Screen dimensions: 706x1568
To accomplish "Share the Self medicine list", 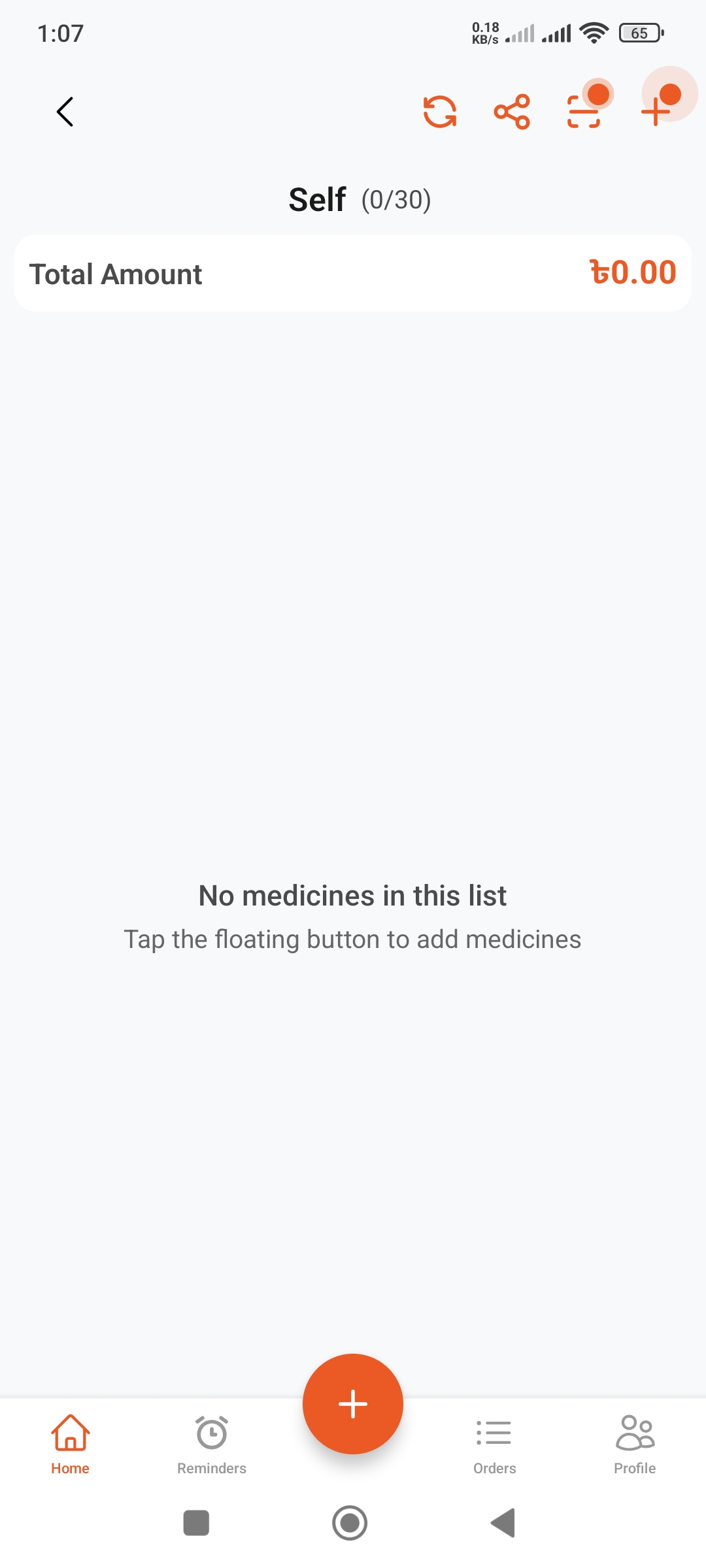I will 512,112.
